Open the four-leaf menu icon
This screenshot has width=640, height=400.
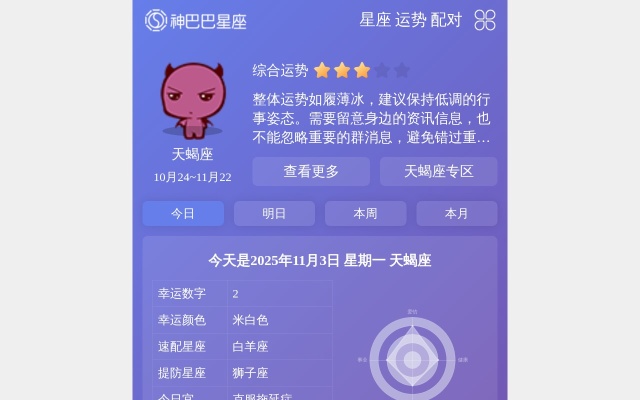(485, 20)
